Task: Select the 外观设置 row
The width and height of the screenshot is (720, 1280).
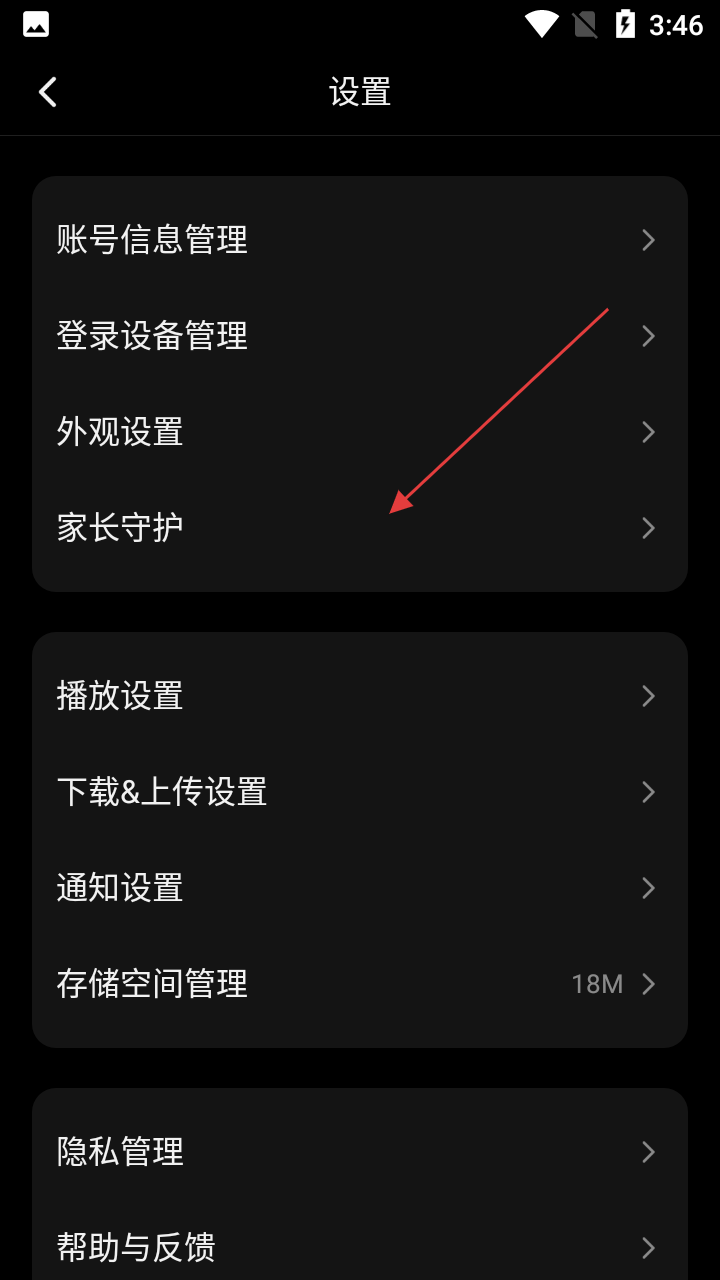Action: tap(360, 432)
